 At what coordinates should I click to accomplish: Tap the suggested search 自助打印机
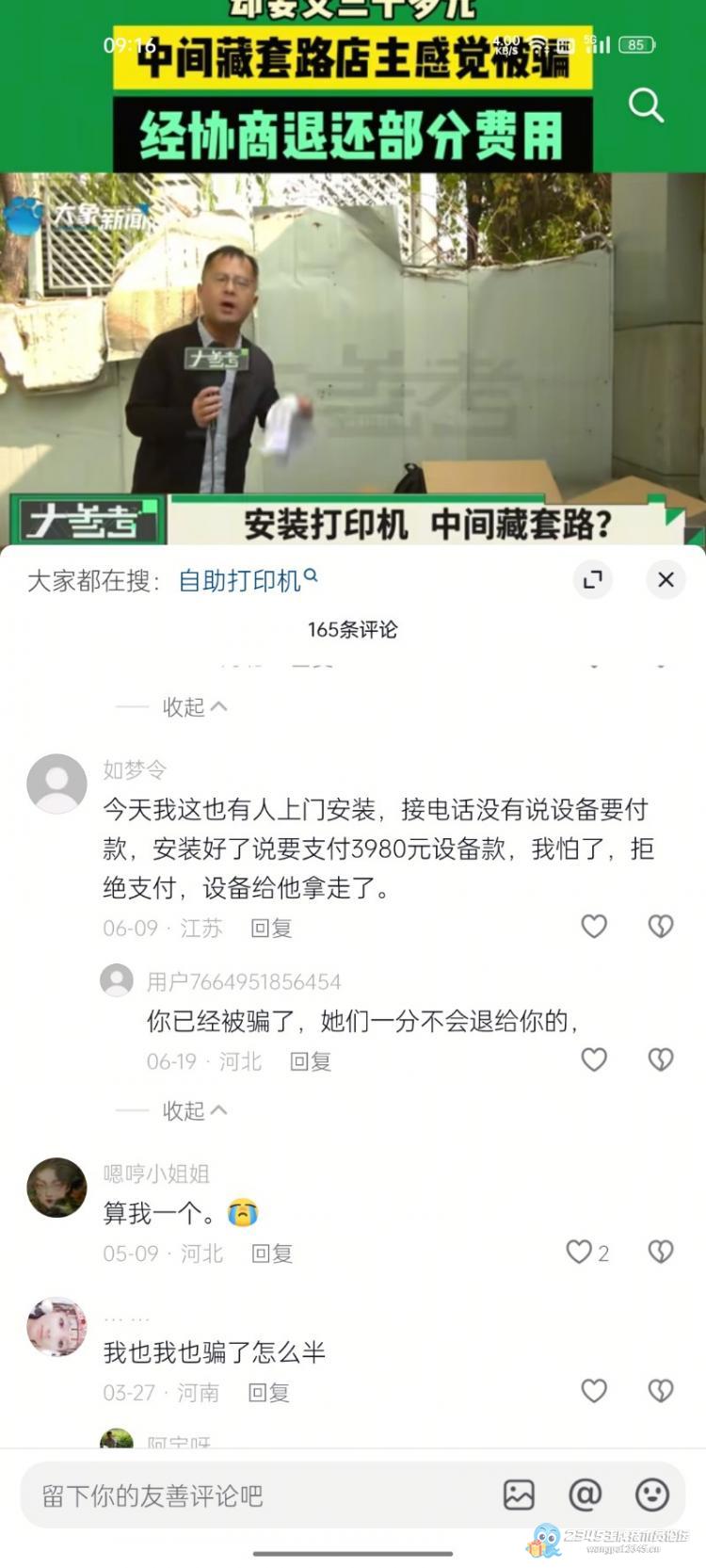tap(248, 580)
